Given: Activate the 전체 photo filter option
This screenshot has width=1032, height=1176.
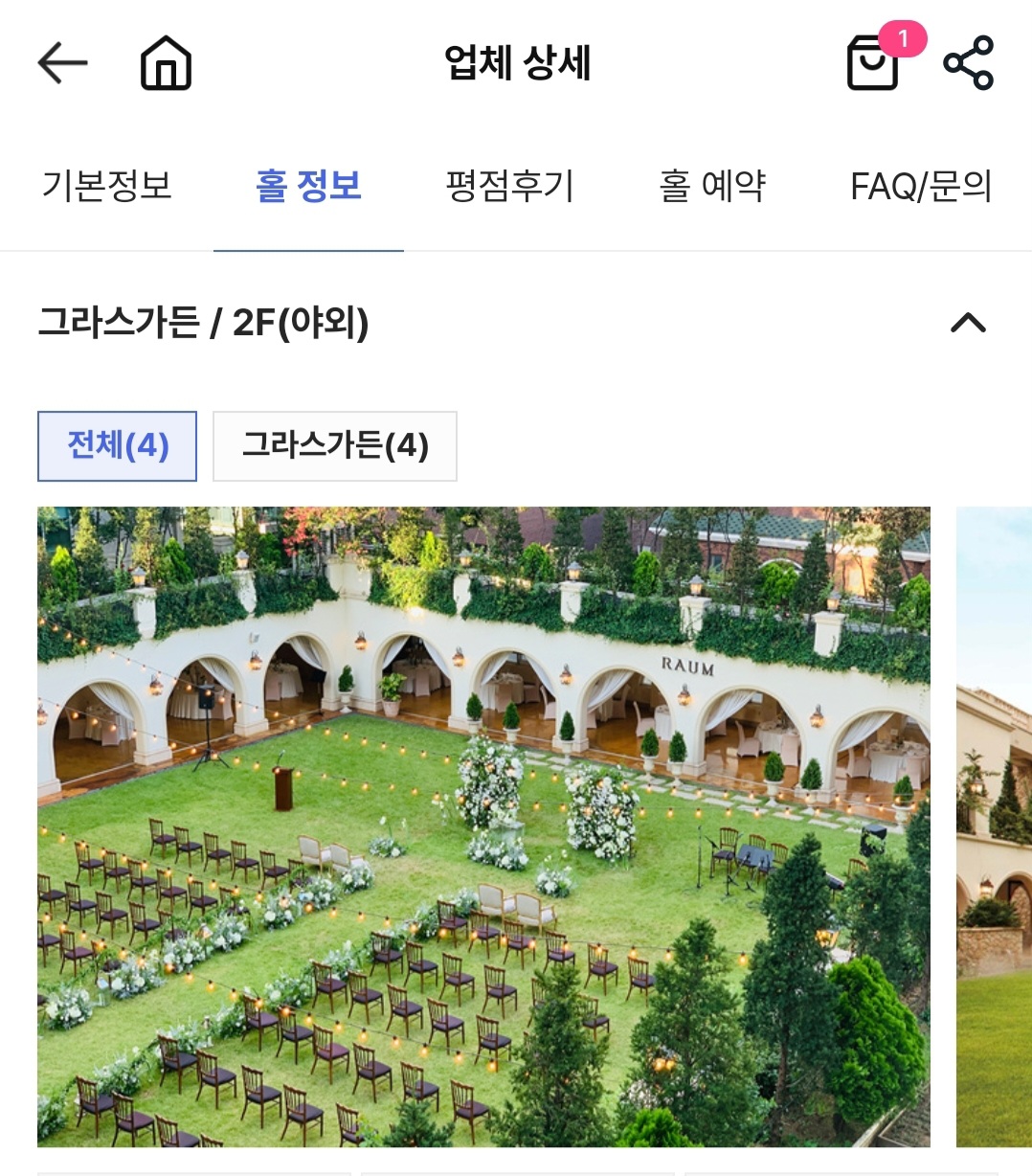Looking at the screenshot, I should [x=116, y=446].
